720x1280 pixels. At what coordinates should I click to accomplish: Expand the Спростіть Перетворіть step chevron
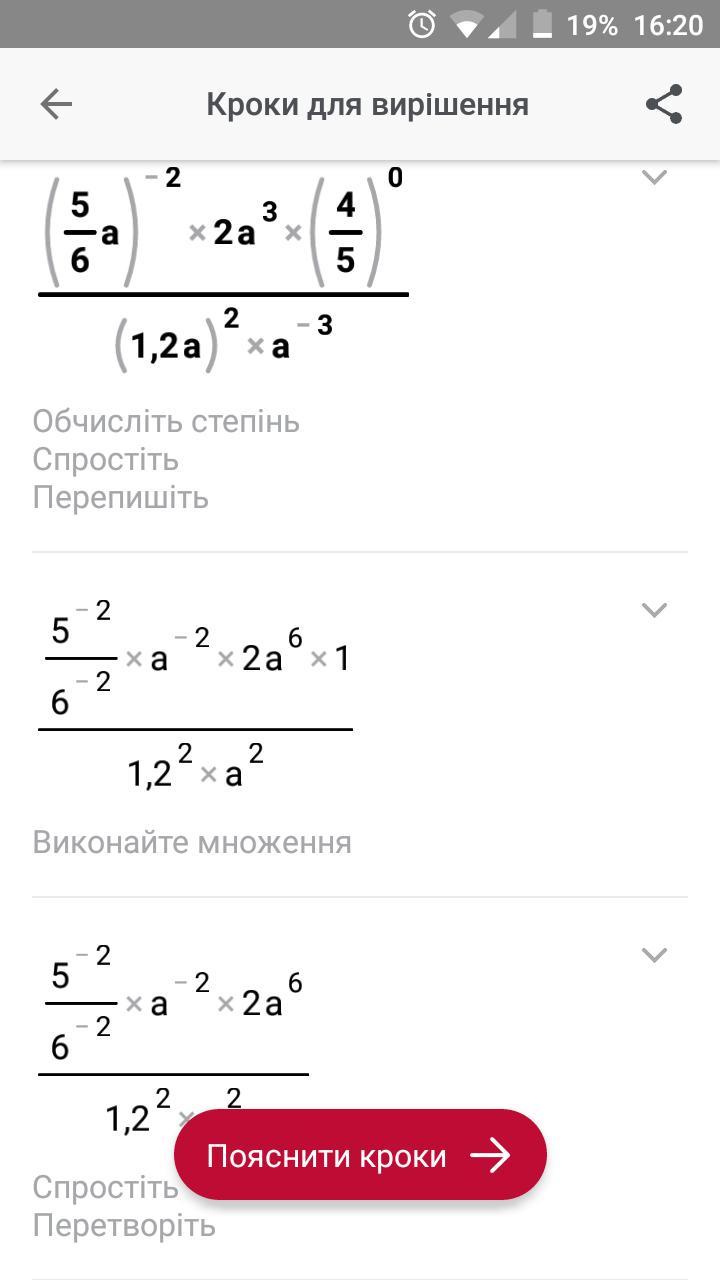pyautogui.click(x=654, y=955)
